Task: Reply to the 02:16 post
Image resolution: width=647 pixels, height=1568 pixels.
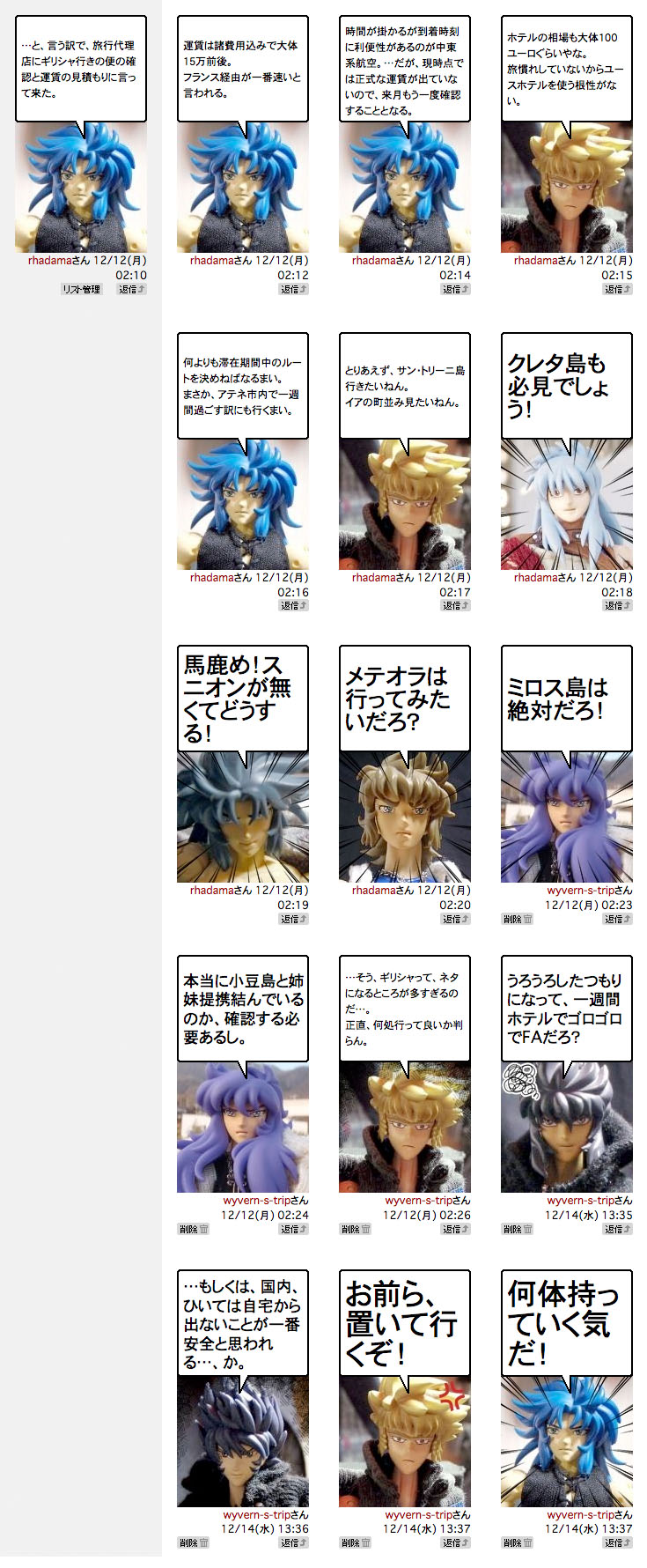Action: (294, 605)
